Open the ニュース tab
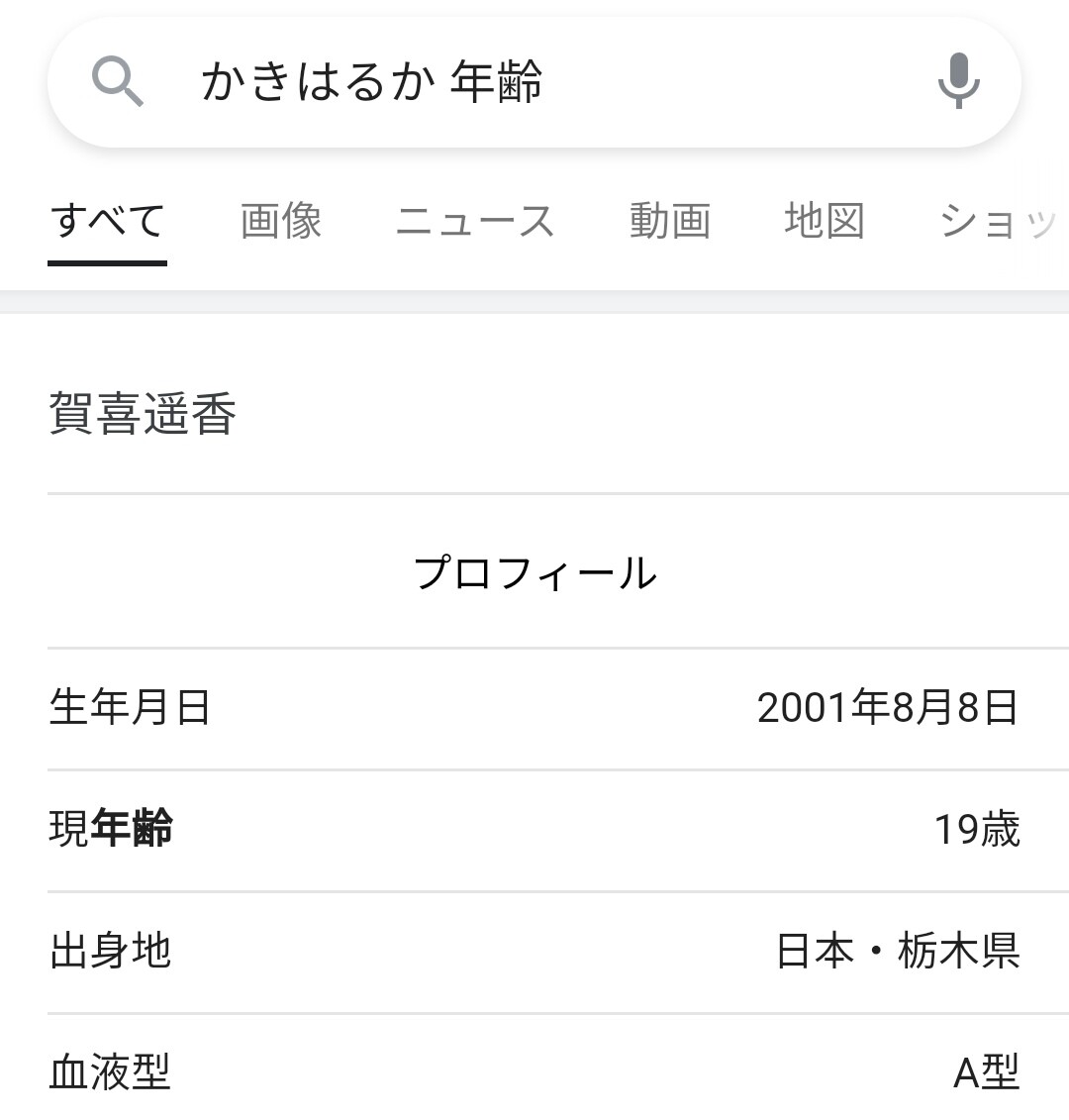Screen dimensions: 1069x1120 point(475,221)
